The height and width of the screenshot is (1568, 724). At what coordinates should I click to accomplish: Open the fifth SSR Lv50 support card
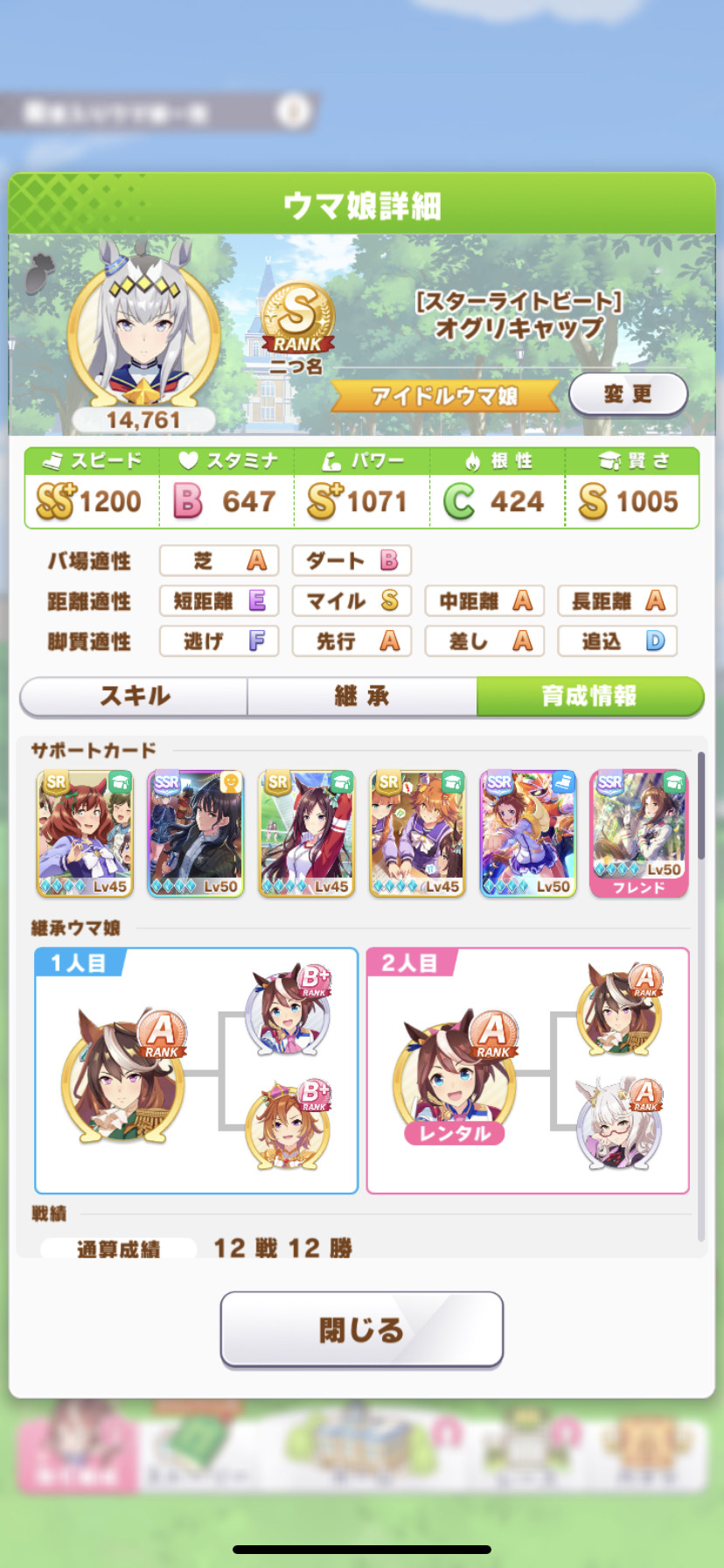point(527,833)
